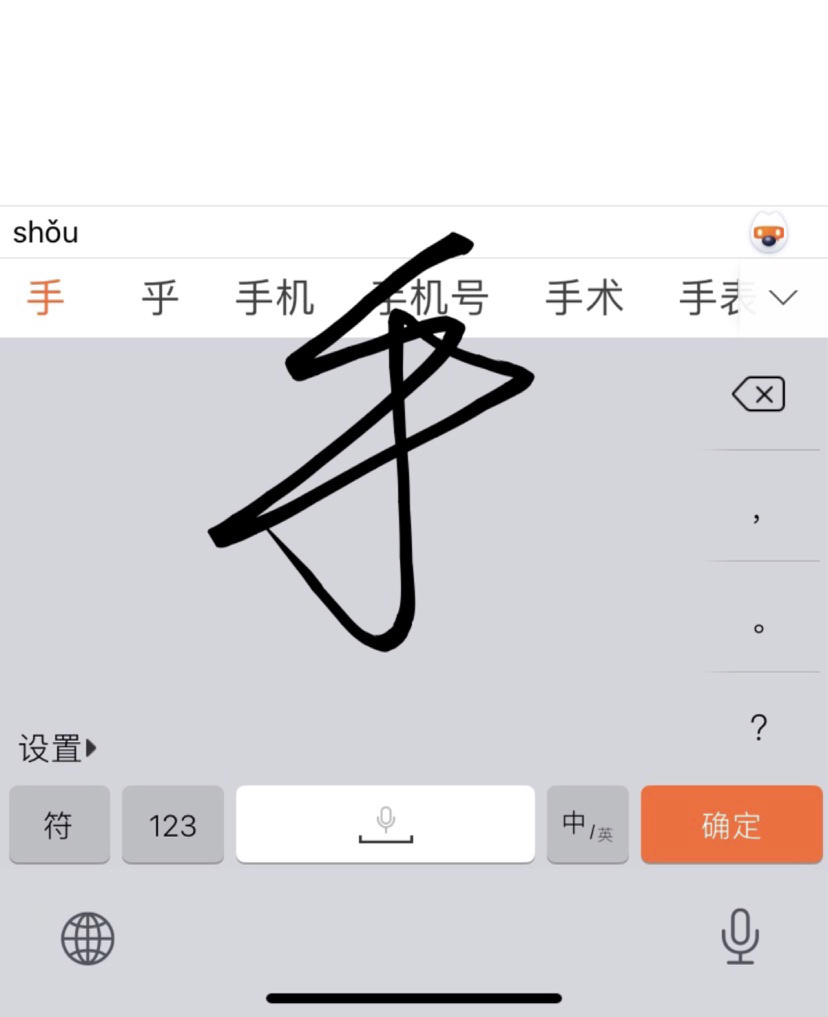Tap the backspace delete key
The width and height of the screenshot is (828, 1017).
click(x=758, y=393)
